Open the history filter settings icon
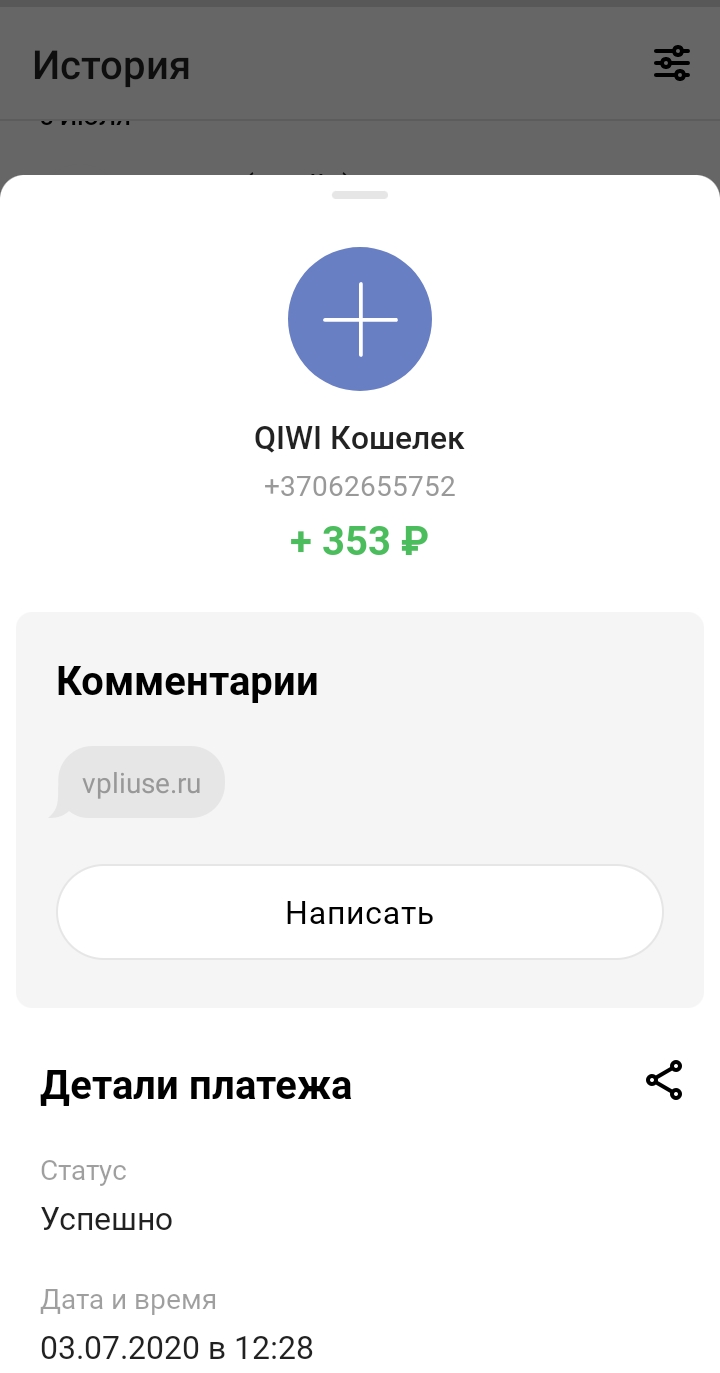Viewport: 720px width, 1373px height. (672, 63)
